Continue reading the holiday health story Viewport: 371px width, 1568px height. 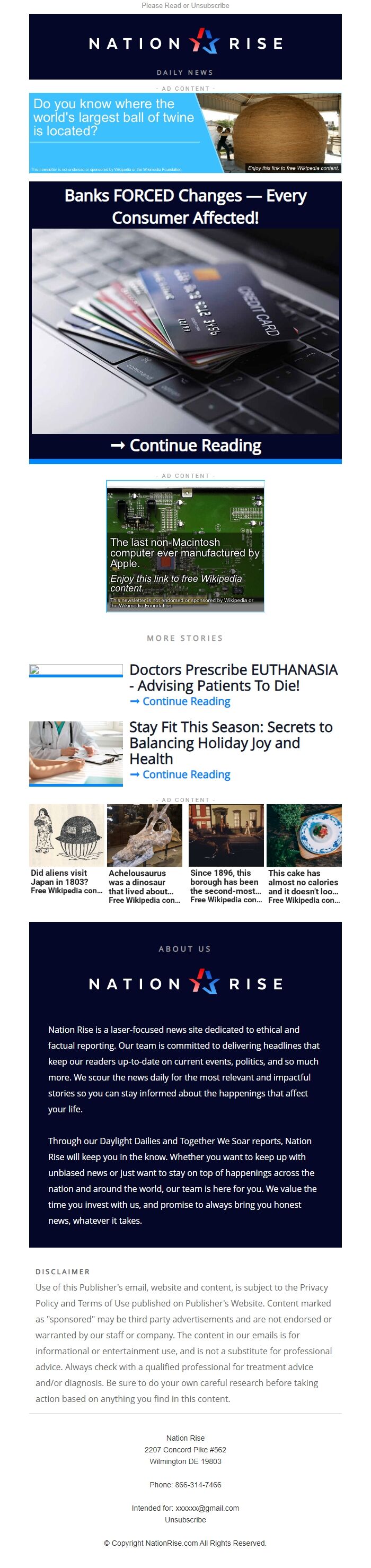tap(181, 774)
